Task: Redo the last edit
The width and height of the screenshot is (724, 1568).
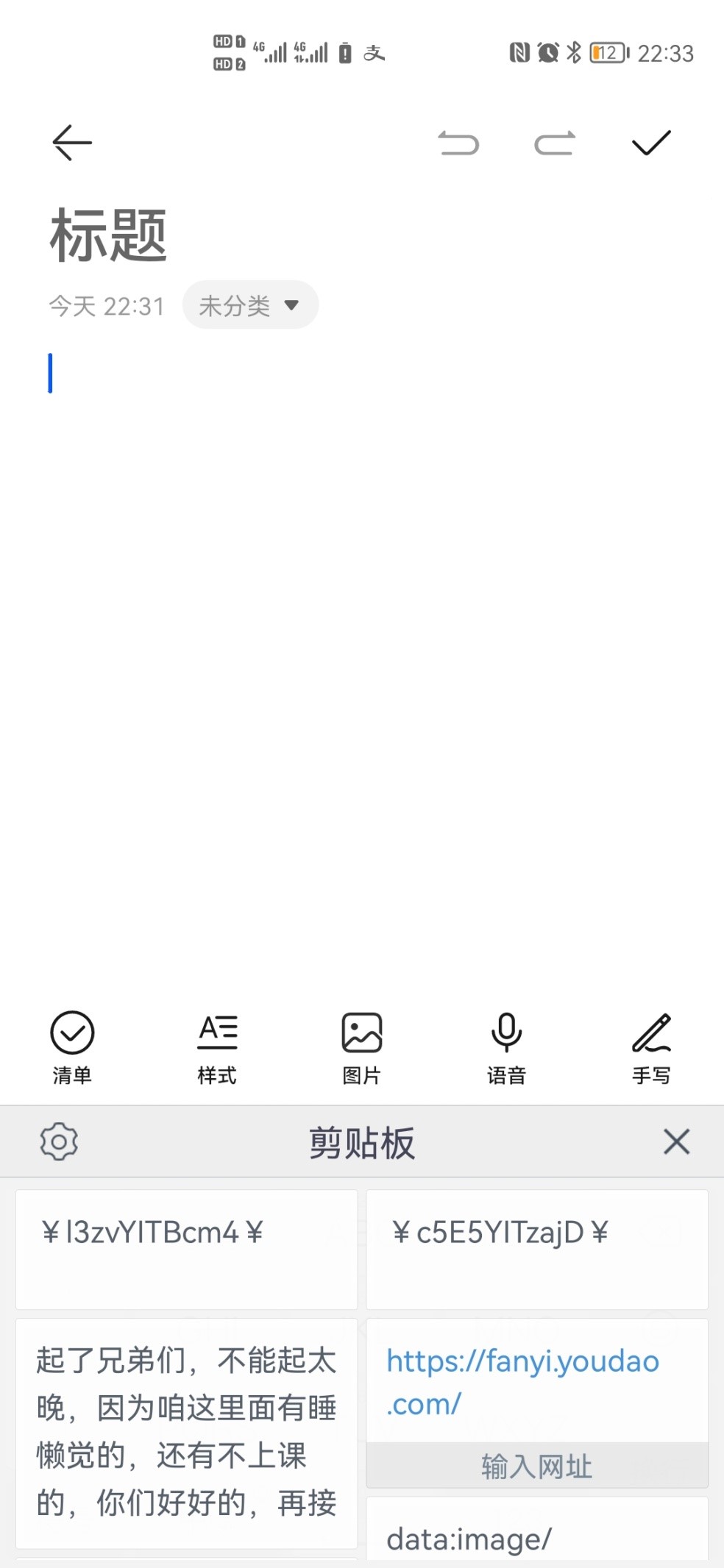Action: point(555,143)
